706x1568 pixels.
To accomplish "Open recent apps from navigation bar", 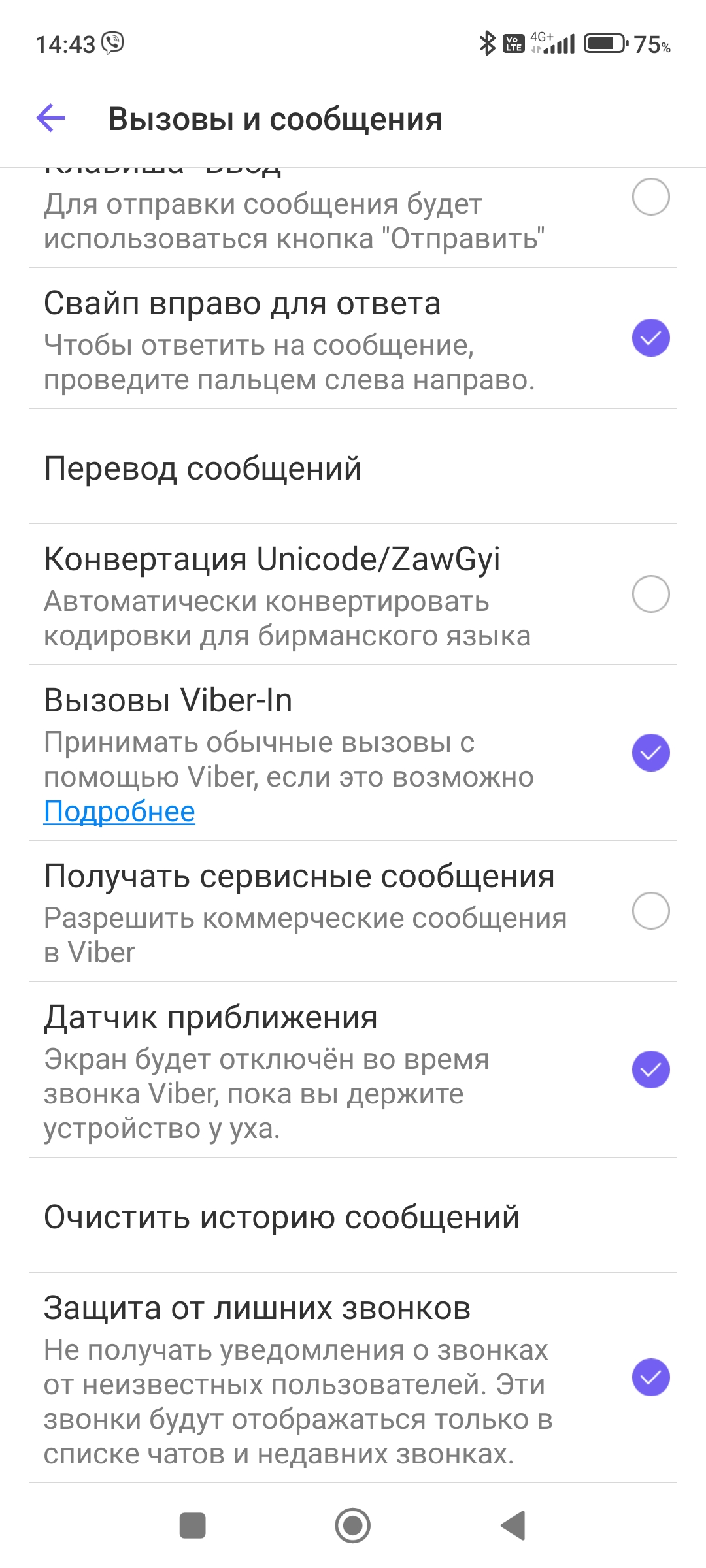I will tap(193, 1526).
